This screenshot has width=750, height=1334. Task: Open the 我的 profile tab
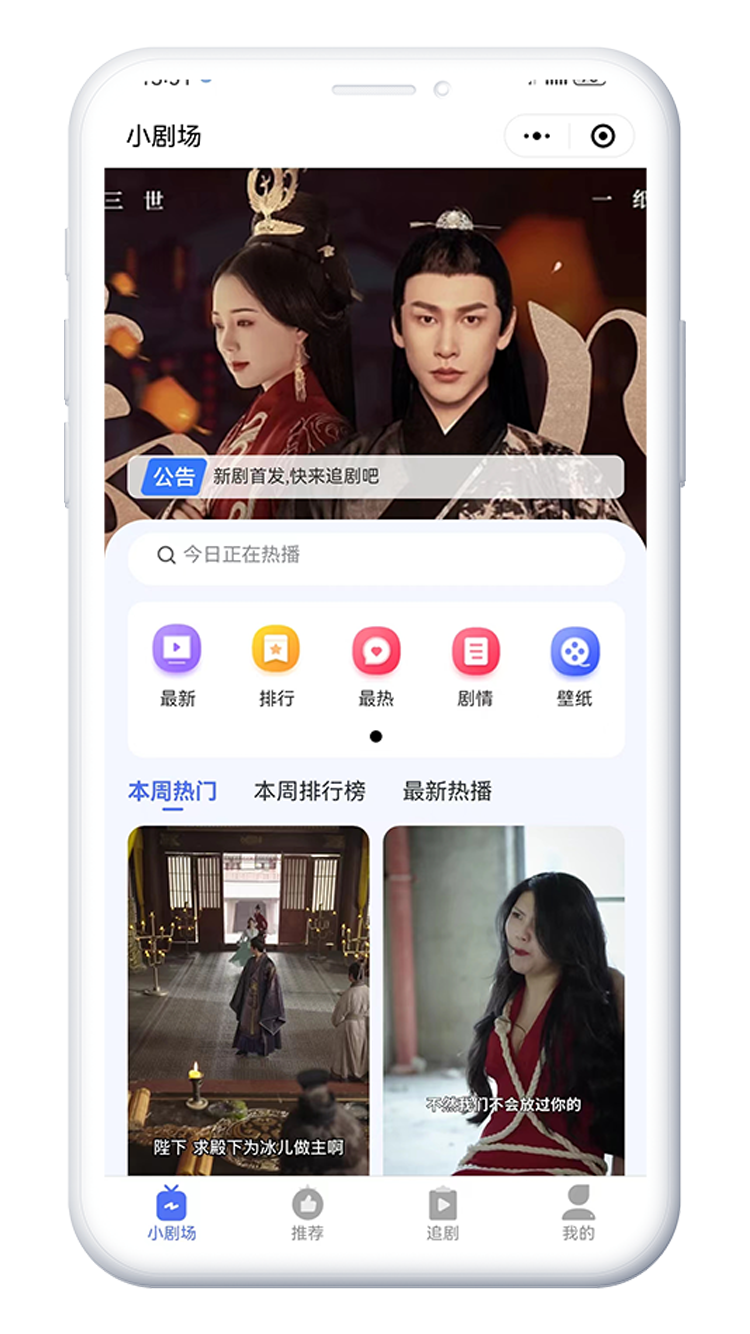(x=578, y=1213)
